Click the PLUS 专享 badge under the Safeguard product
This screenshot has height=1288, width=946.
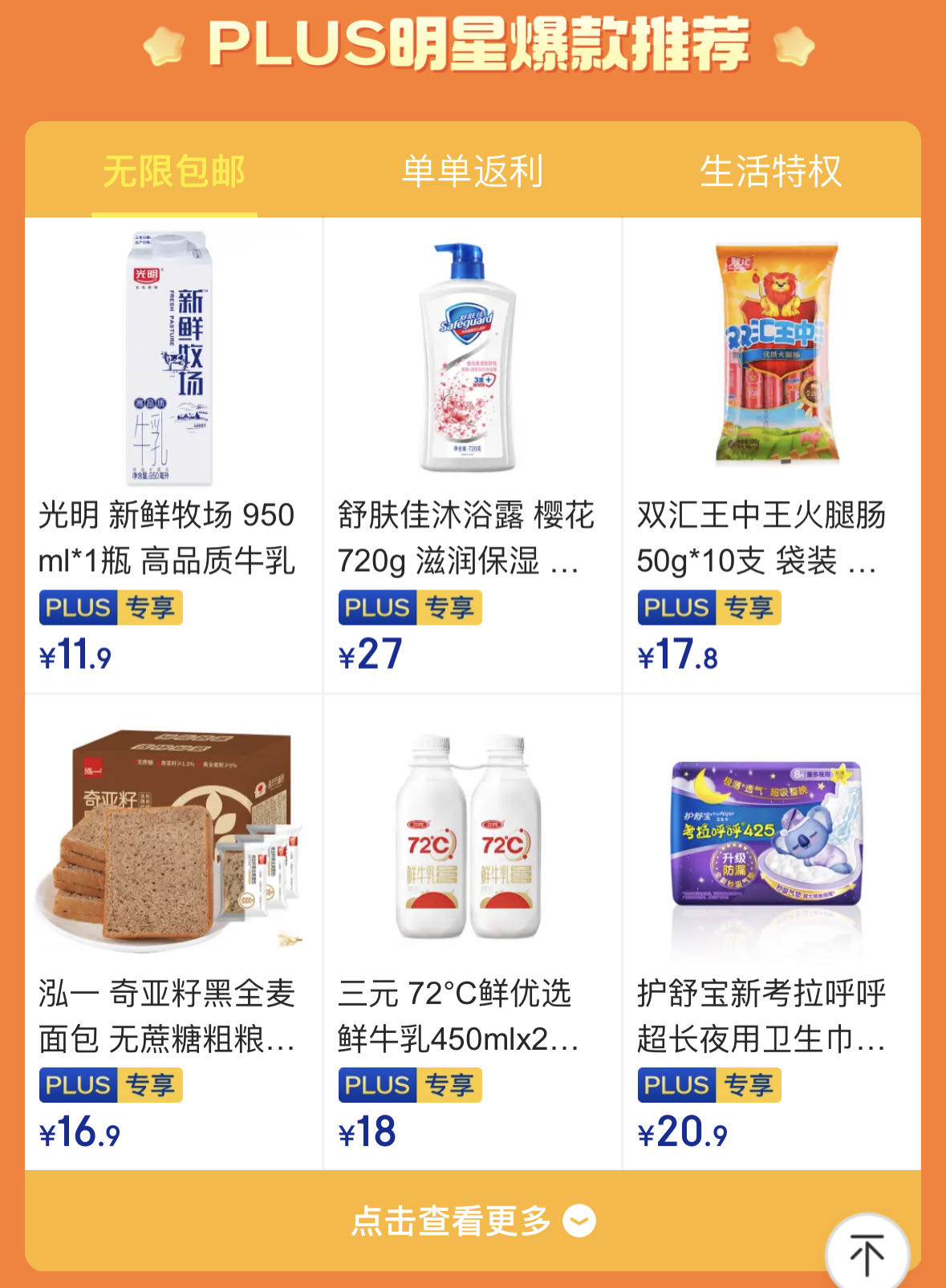coord(412,608)
